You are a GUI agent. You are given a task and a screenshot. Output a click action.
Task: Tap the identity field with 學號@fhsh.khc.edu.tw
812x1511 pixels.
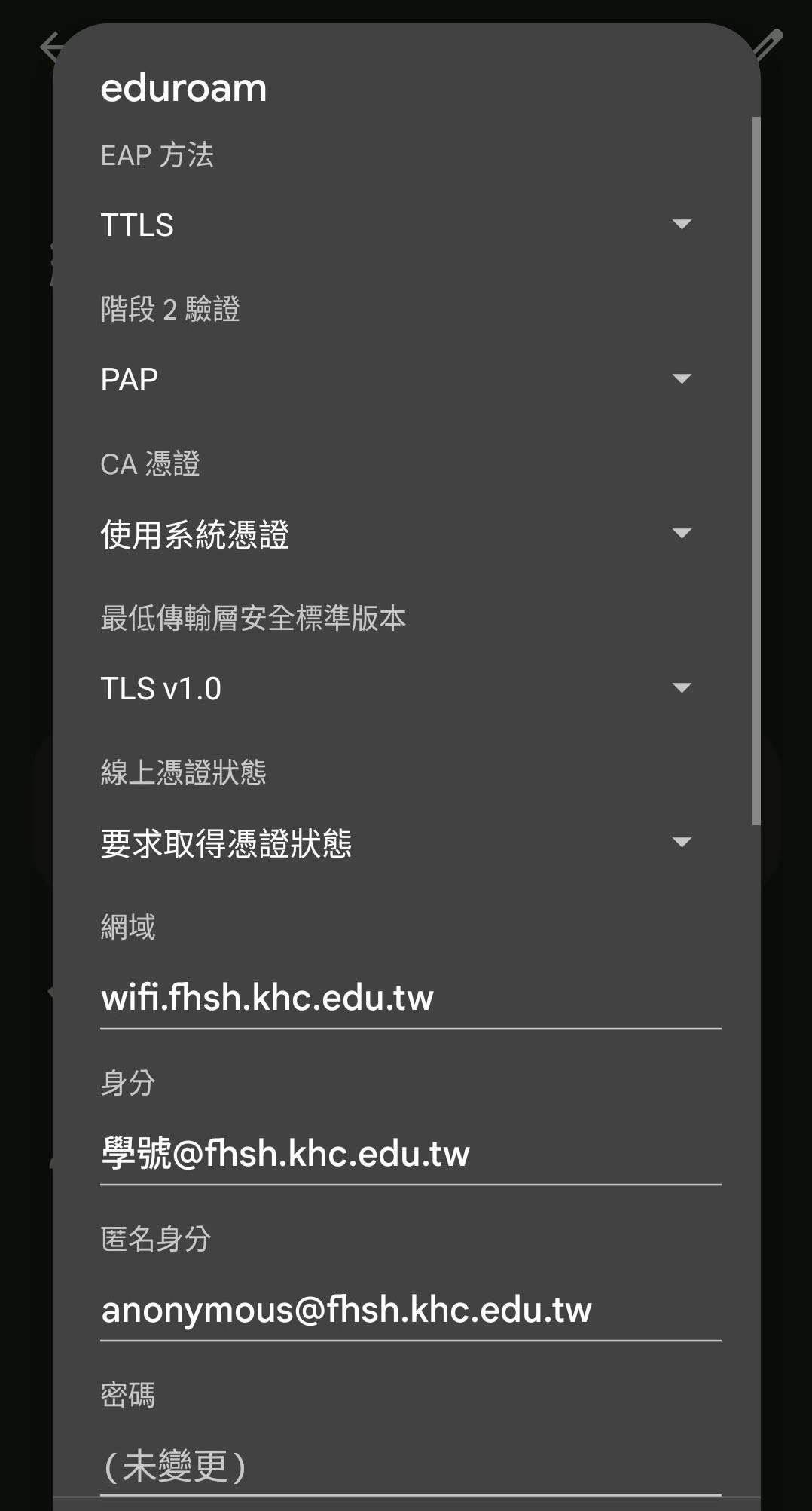pyautogui.click(x=411, y=1154)
